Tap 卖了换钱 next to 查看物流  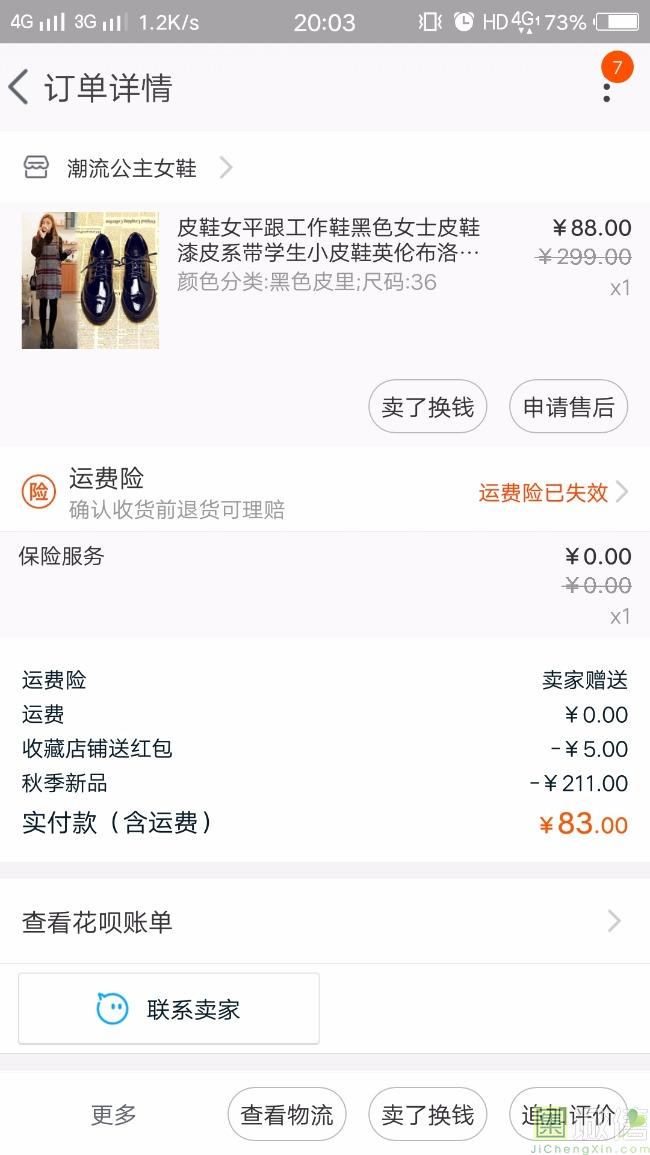tap(428, 1114)
